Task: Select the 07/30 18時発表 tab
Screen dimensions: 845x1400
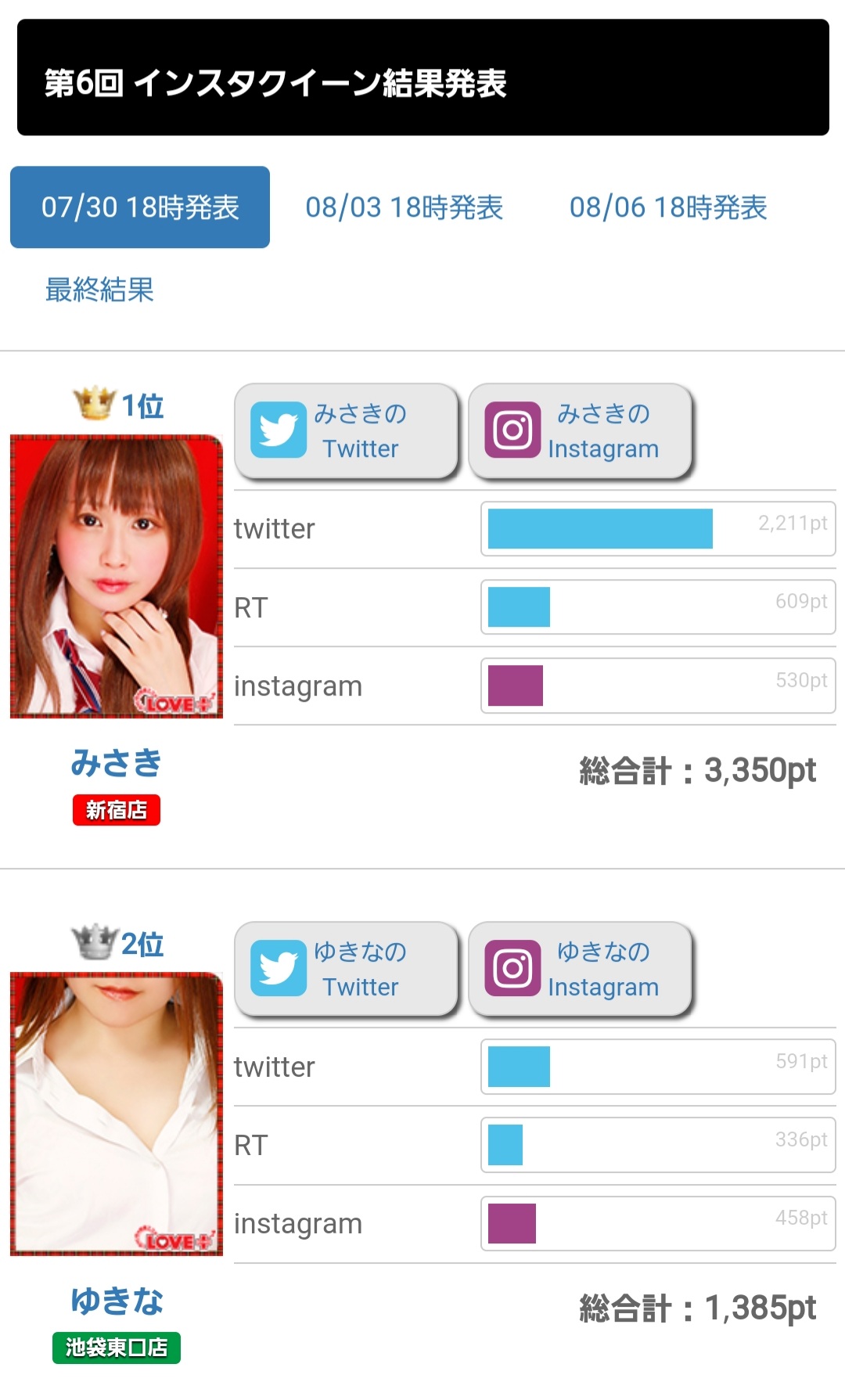Action: pos(140,207)
